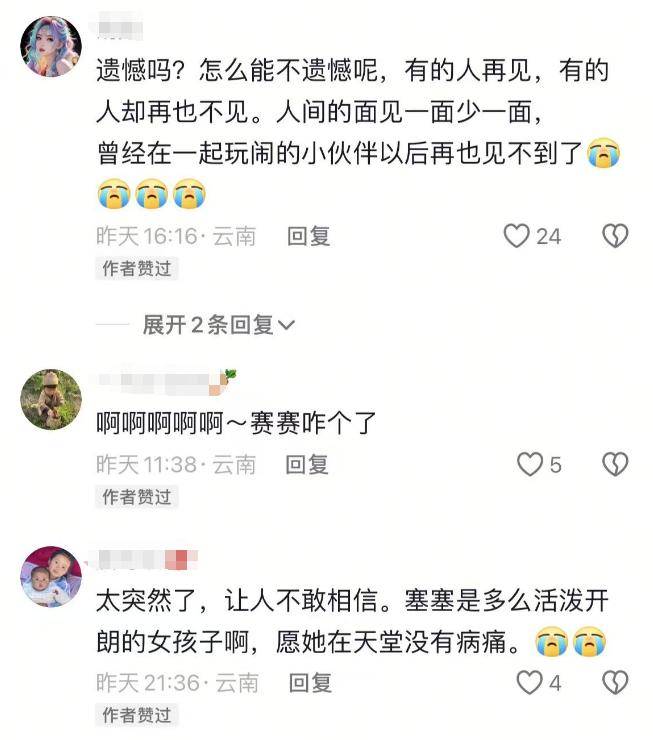The width and height of the screenshot is (653, 740).
Task: Reply to the comment posted 昨天16:16
Action: coord(308,236)
